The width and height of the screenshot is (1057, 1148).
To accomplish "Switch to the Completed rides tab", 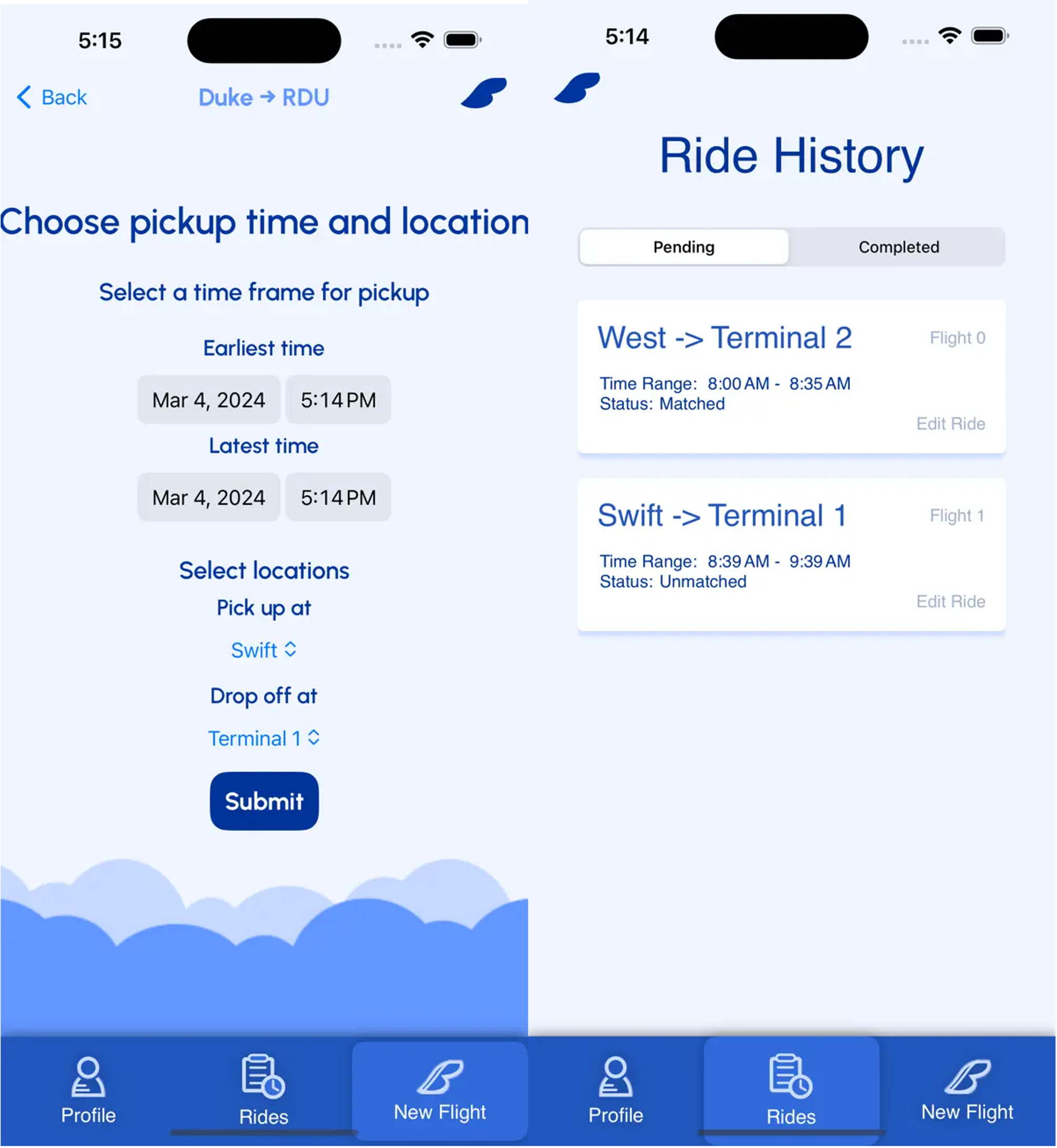I will [x=898, y=247].
